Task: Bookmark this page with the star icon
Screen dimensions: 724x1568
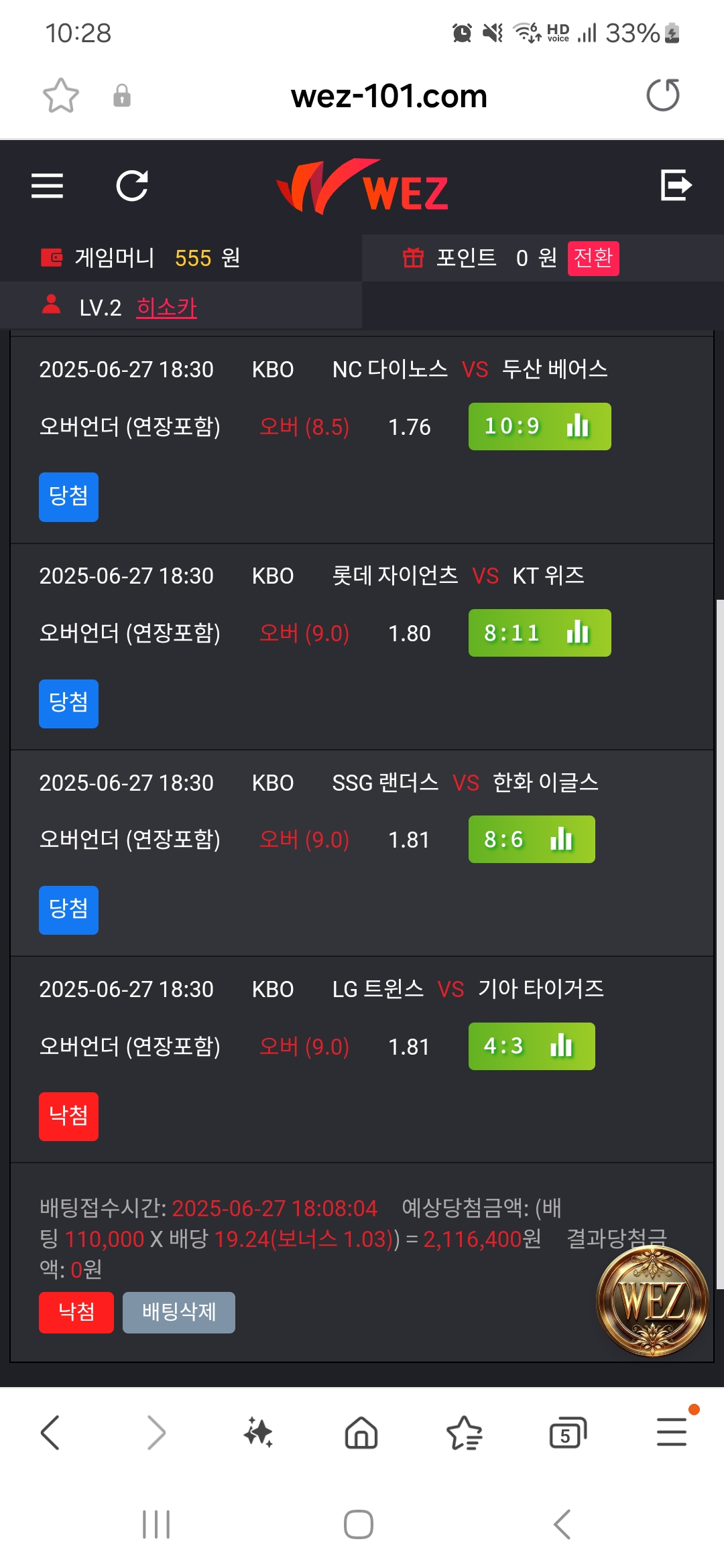Action: pos(61,96)
